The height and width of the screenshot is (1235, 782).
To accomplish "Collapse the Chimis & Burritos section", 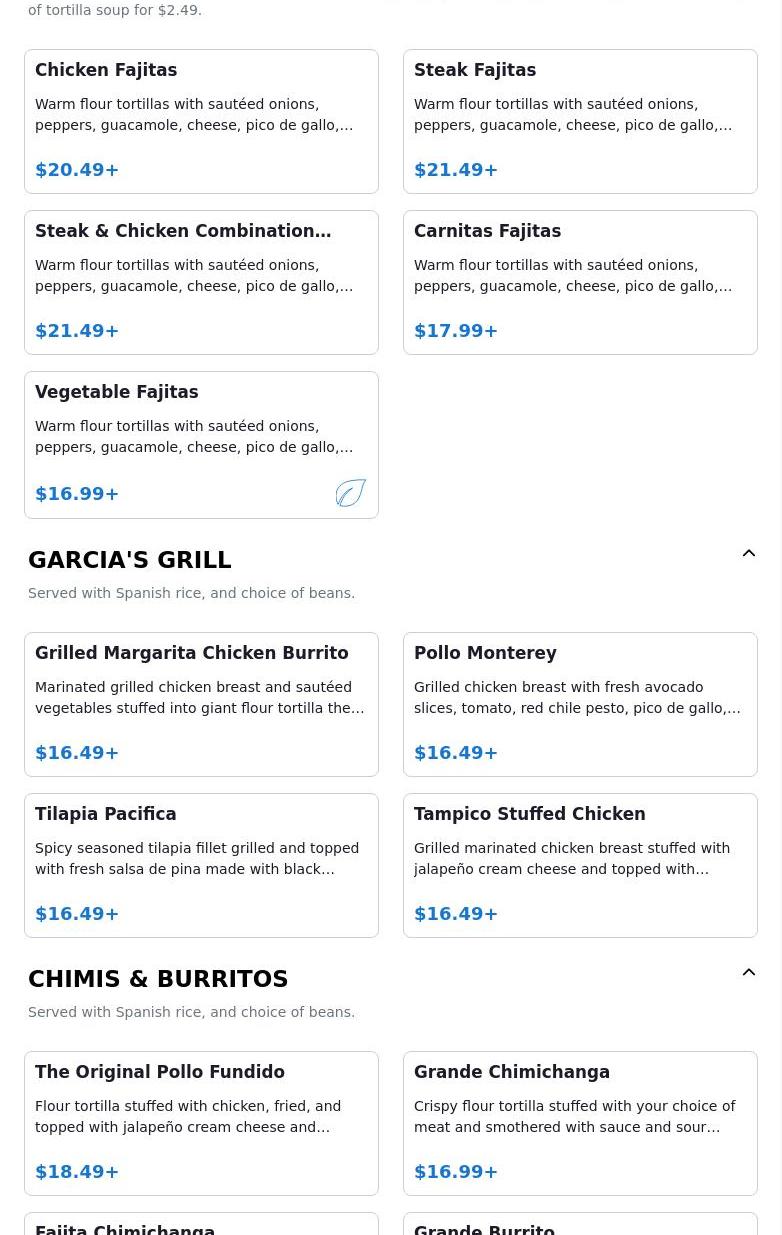I will tap(748, 973).
